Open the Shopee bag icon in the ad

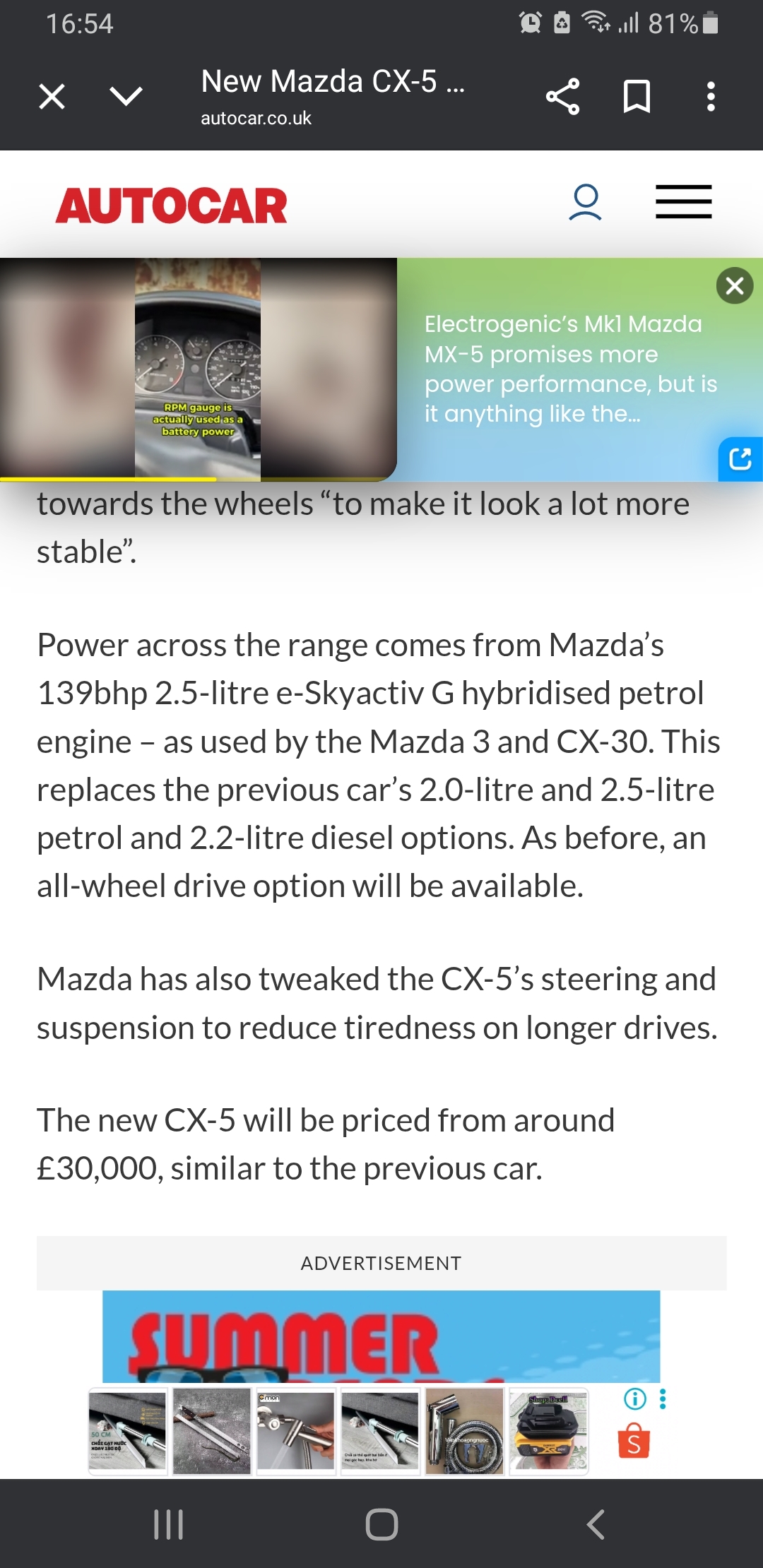coord(634,1442)
